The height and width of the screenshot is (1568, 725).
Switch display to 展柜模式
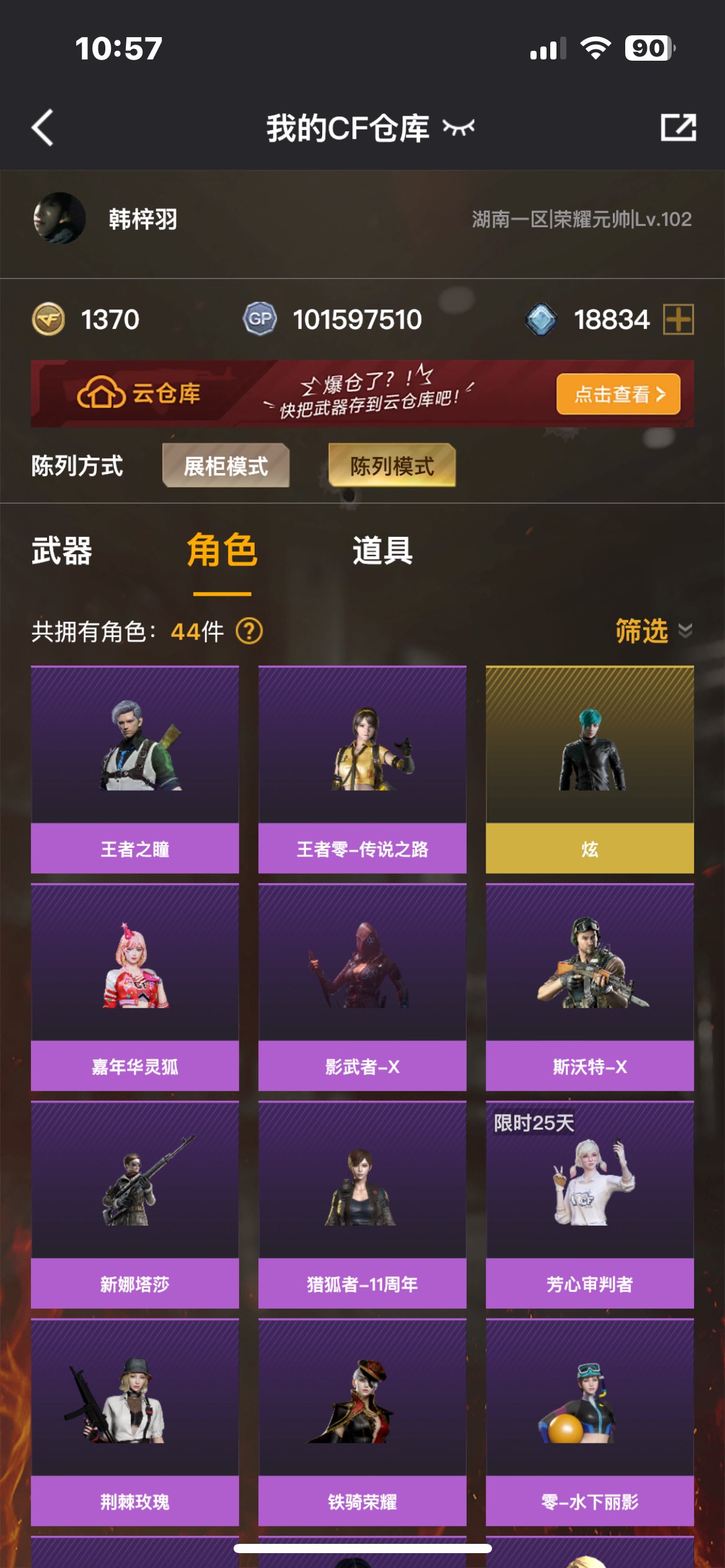tap(226, 466)
